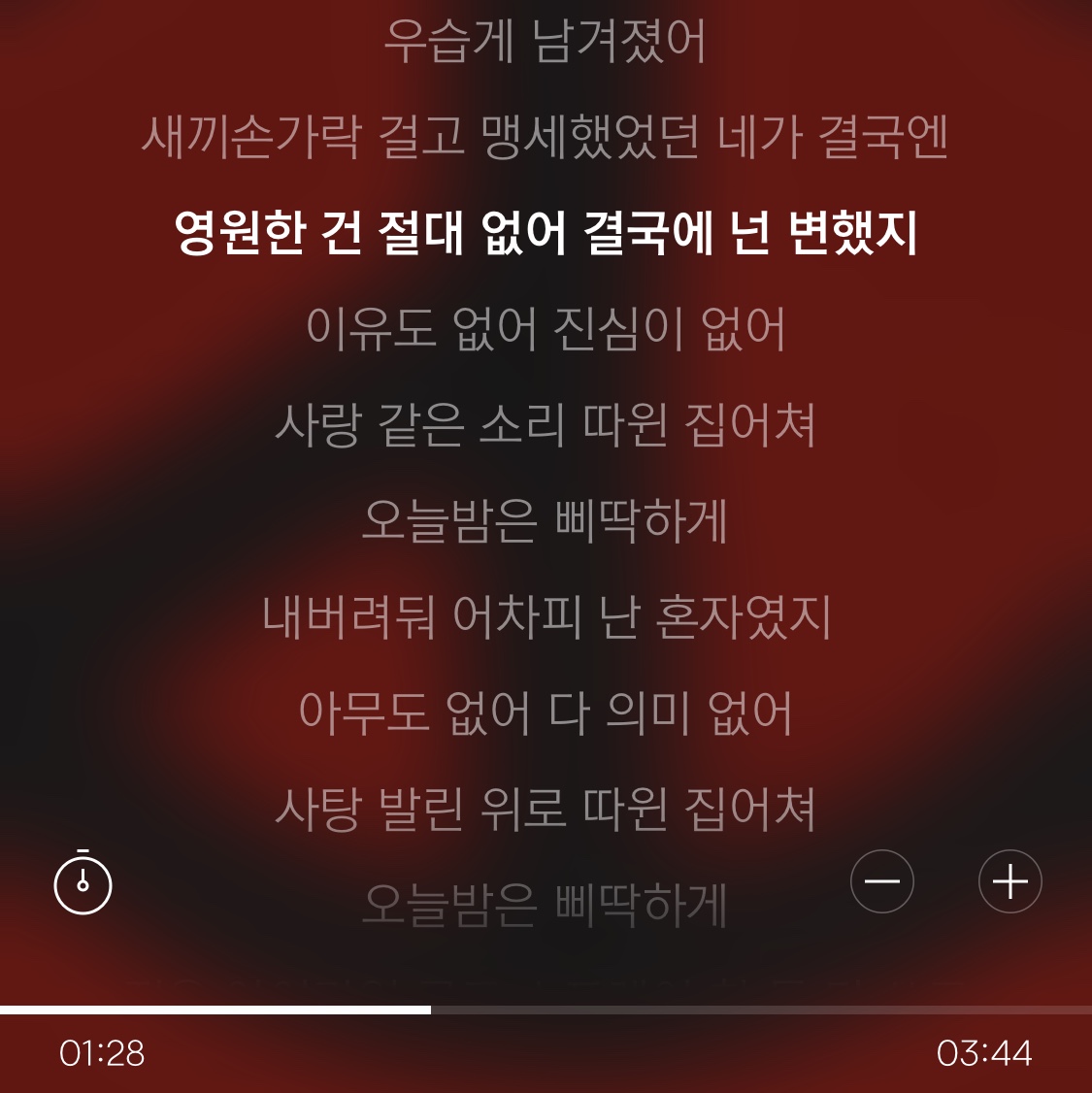Select '내버려둬 어차피 난 혼자였지'
Viewport: 1092px width, 1093px height.
546,617
